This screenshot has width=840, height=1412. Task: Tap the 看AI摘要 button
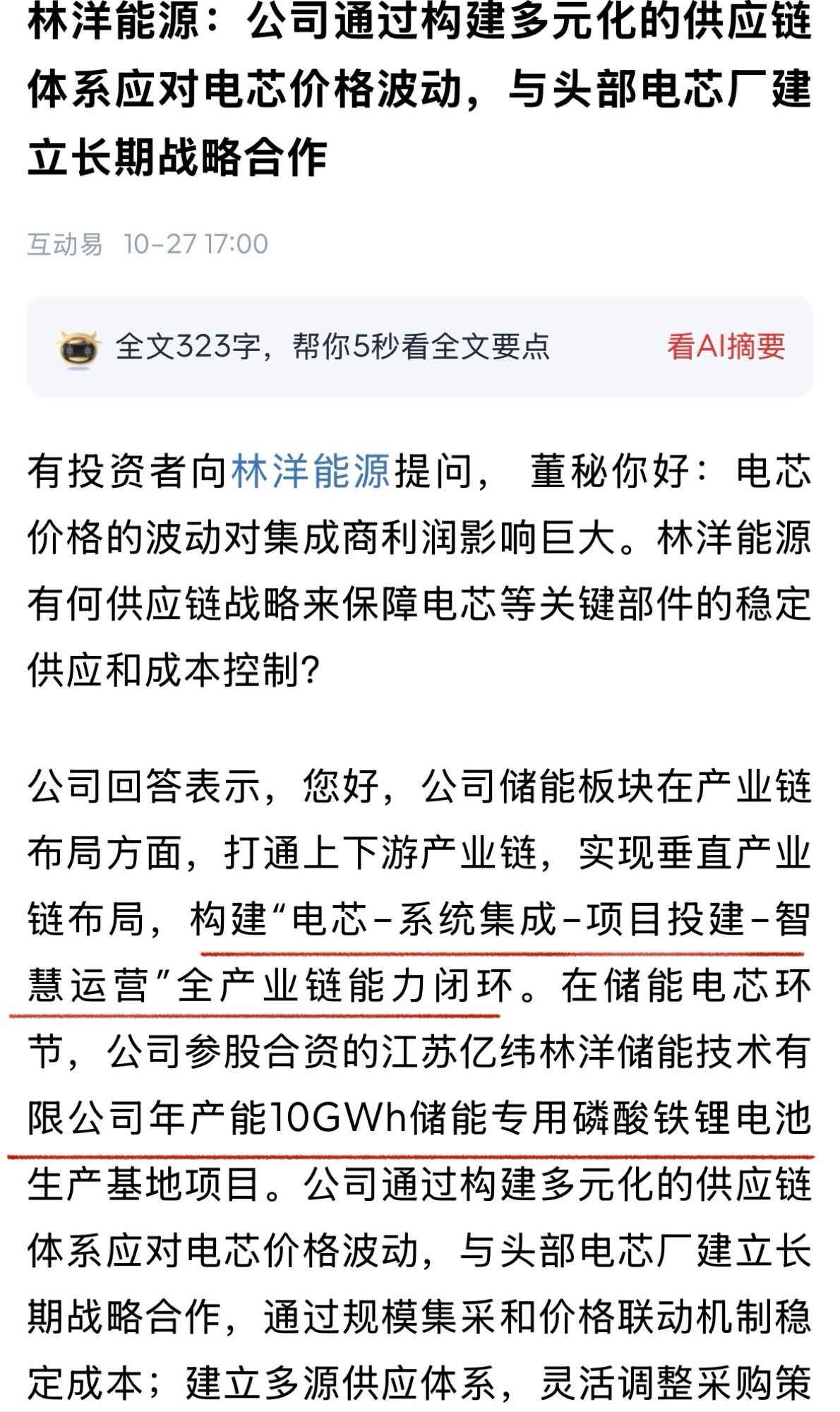pyautogui.click(x=726, y=347)
